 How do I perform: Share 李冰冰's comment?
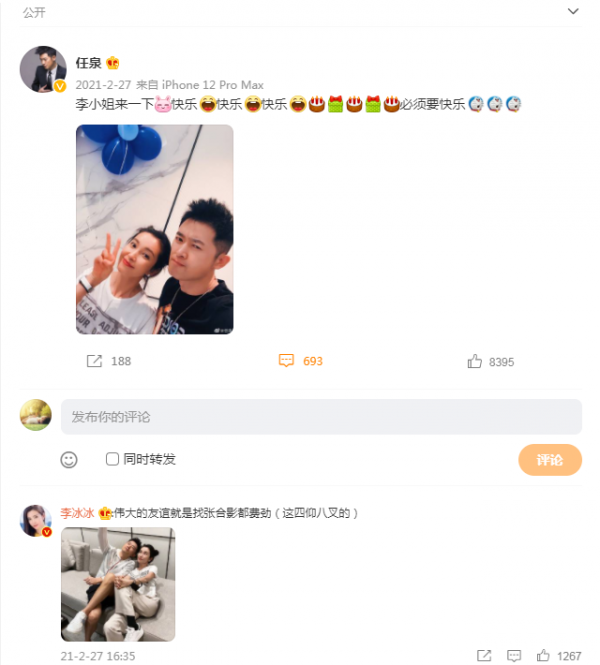click(484, 656)
